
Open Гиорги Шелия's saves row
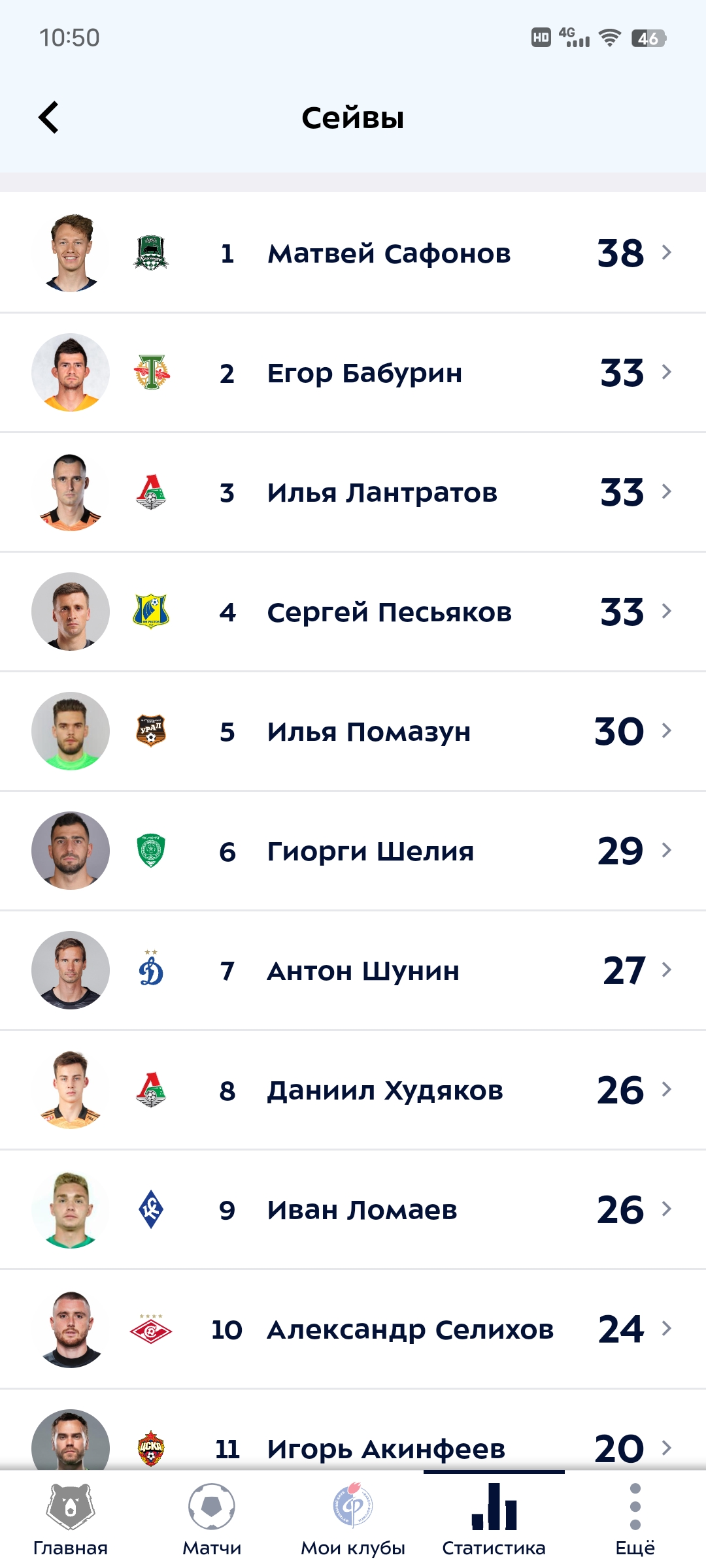point(370,851)
